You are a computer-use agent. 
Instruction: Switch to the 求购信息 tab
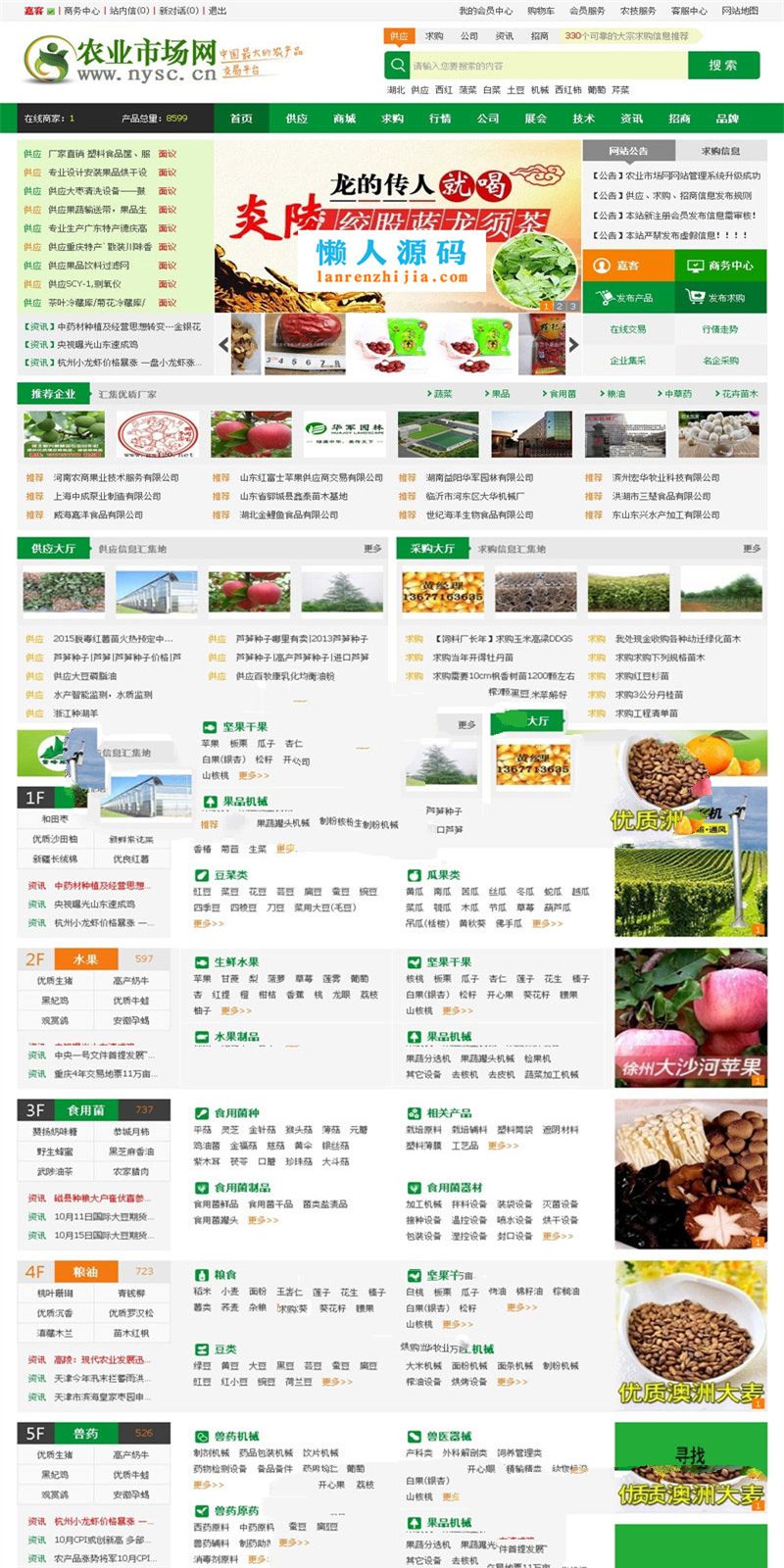point(720,151)
